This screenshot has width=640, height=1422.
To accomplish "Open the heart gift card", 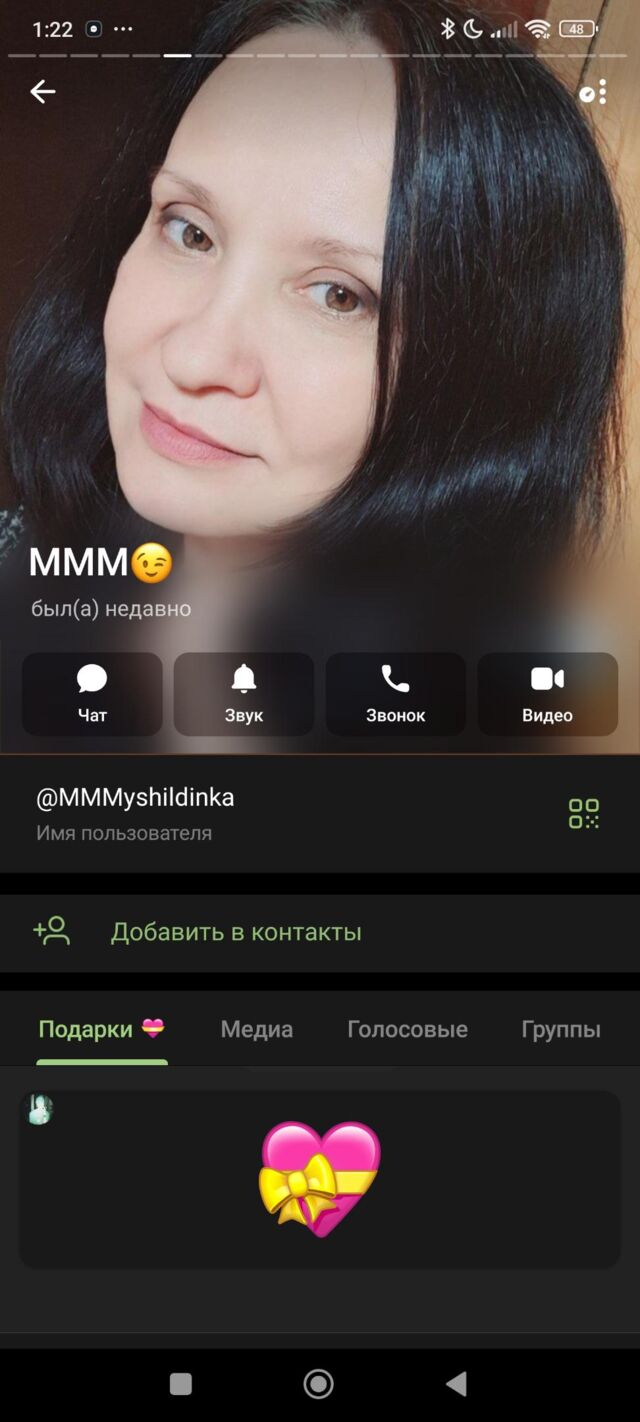I will [x=320, y=1180].
